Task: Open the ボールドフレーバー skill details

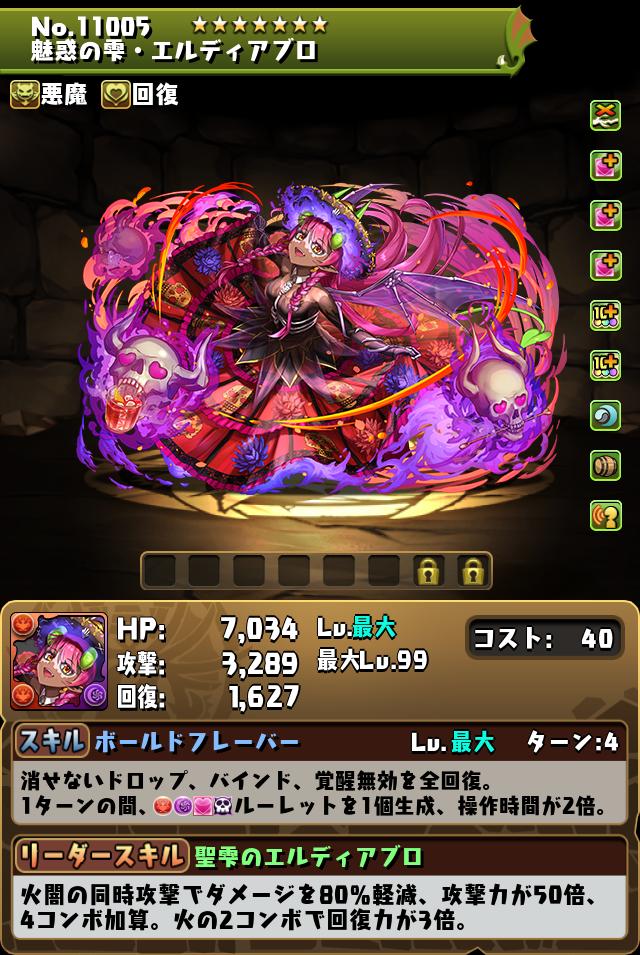Action: [197, 741]
